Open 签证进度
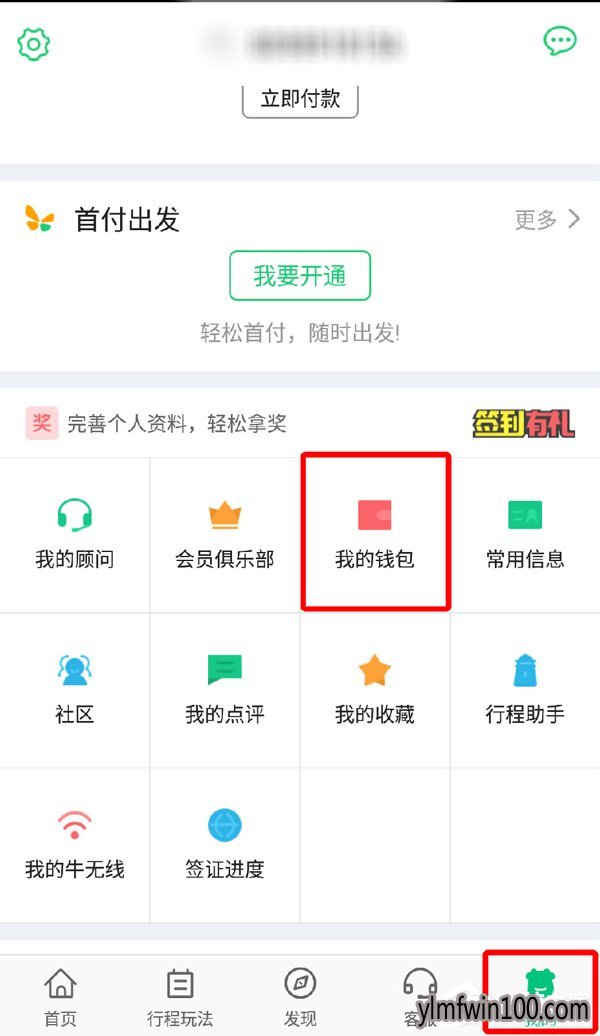 click(x=225, y=844)
